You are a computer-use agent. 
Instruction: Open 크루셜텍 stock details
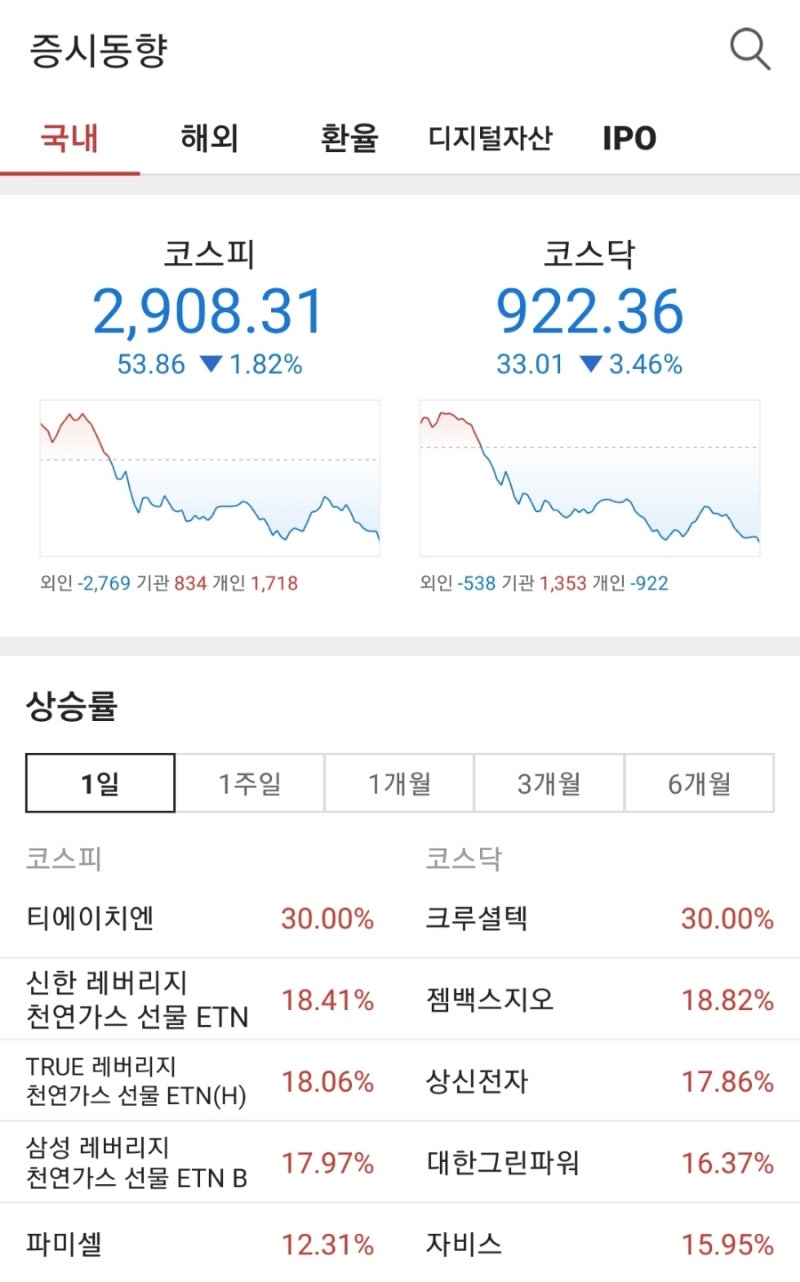[x=479, y=919]
